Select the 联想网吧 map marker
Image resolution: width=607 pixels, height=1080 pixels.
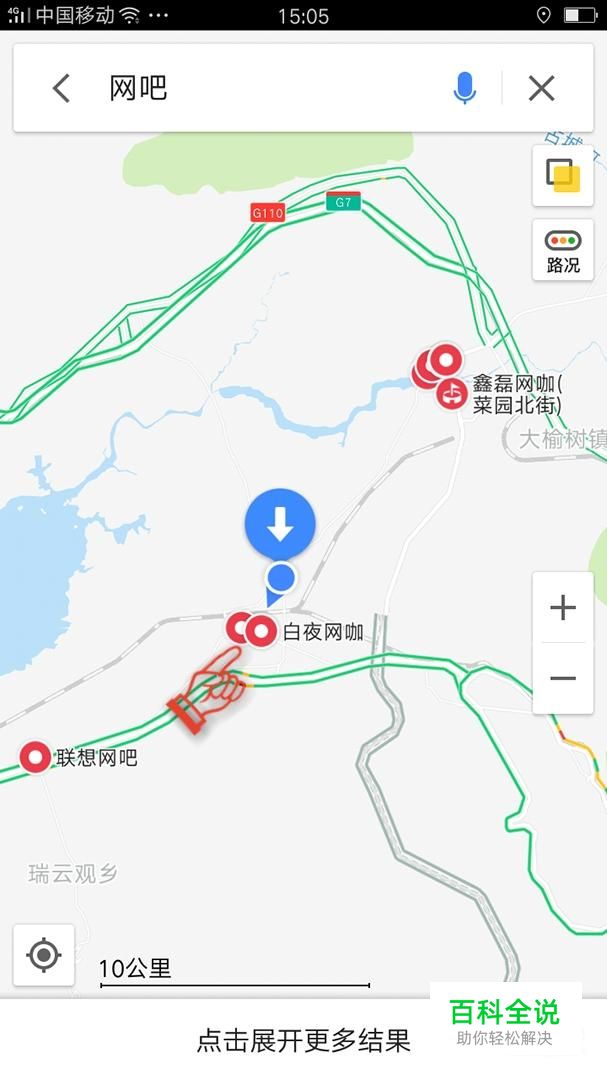[x=35, y=758]
